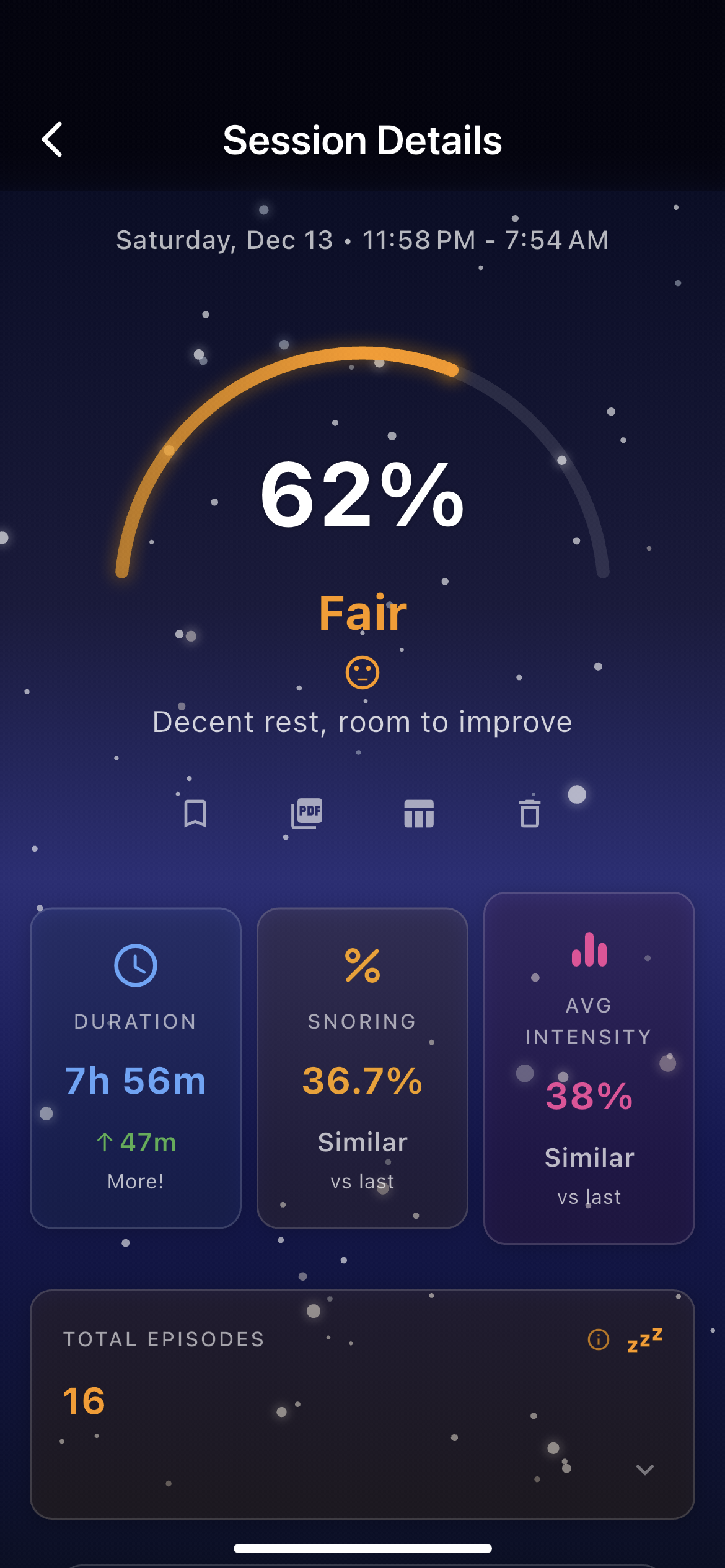Collapse back using the down chevron
Viewport: 725px width, 1568px height.
[645, 1470]
